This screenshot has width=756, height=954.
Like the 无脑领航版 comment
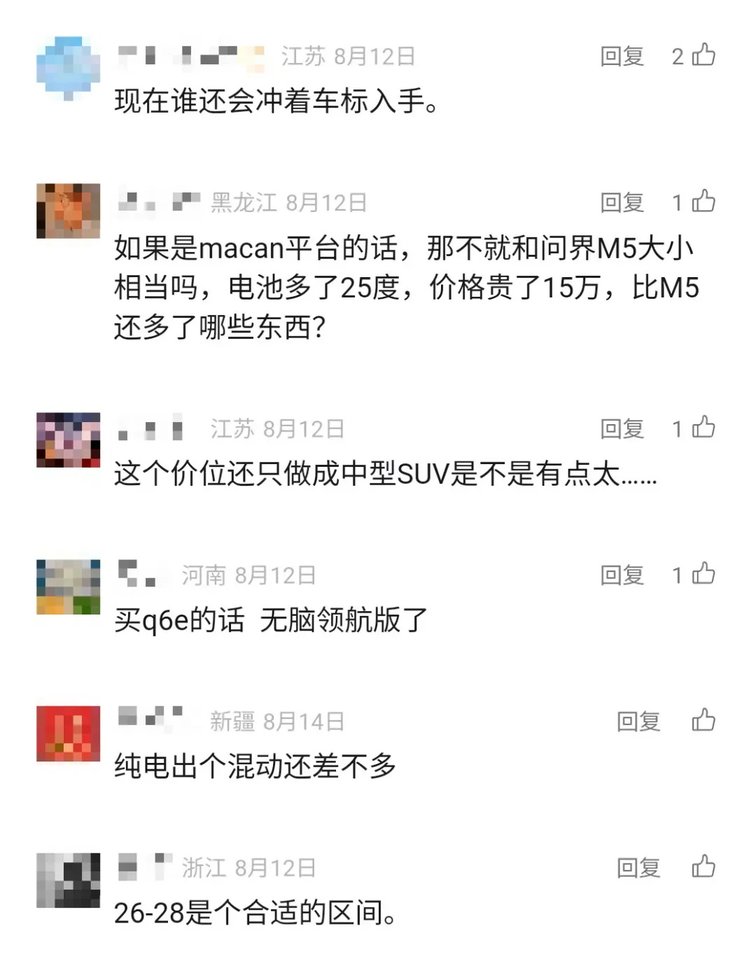point(704,574)
